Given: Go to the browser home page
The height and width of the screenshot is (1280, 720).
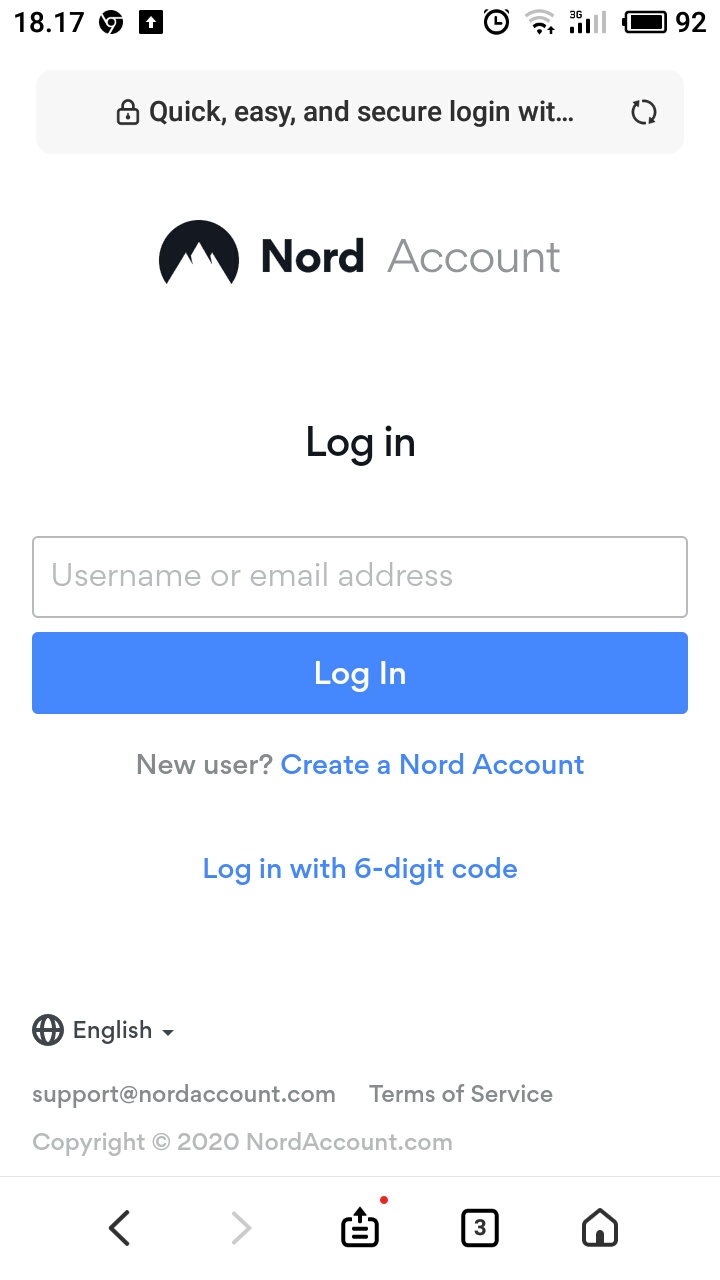Looking at the screenshot, I should tap(600, 1228).
